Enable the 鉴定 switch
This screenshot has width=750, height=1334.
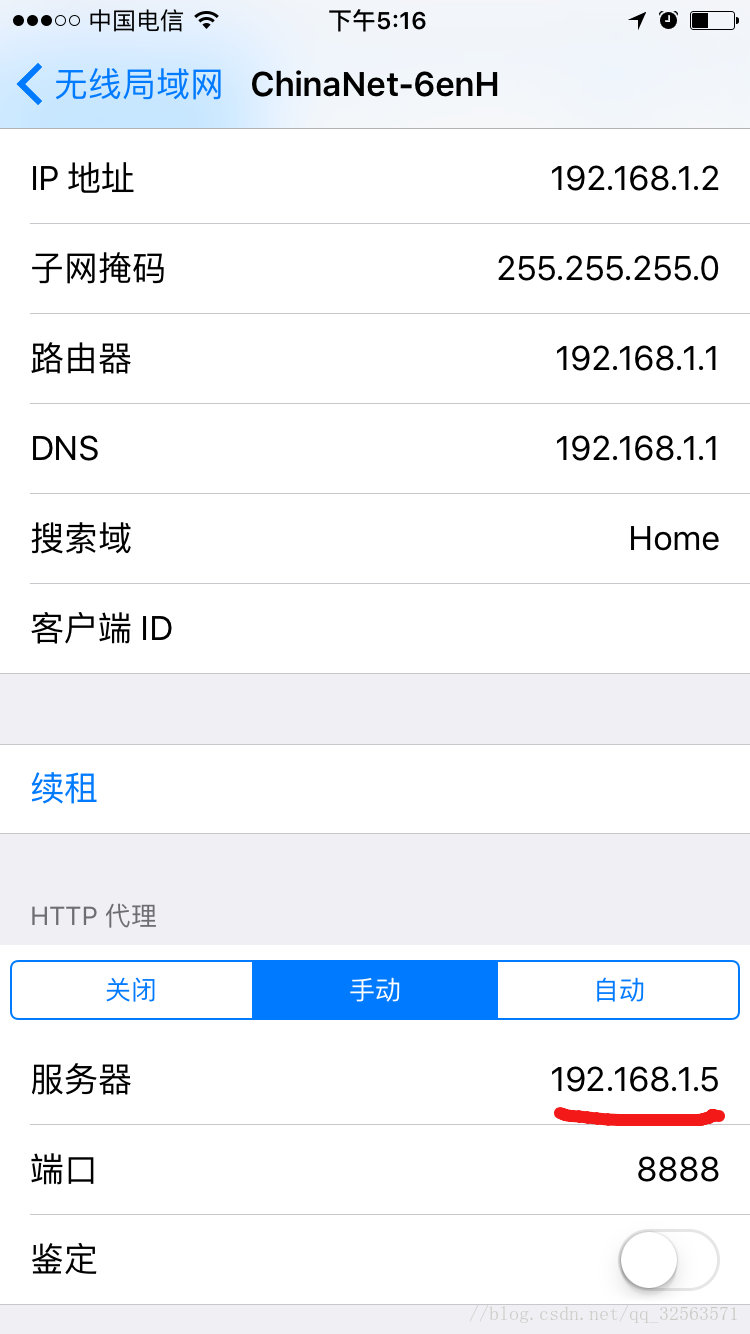pyautogui.click(x=669, y=1259)
